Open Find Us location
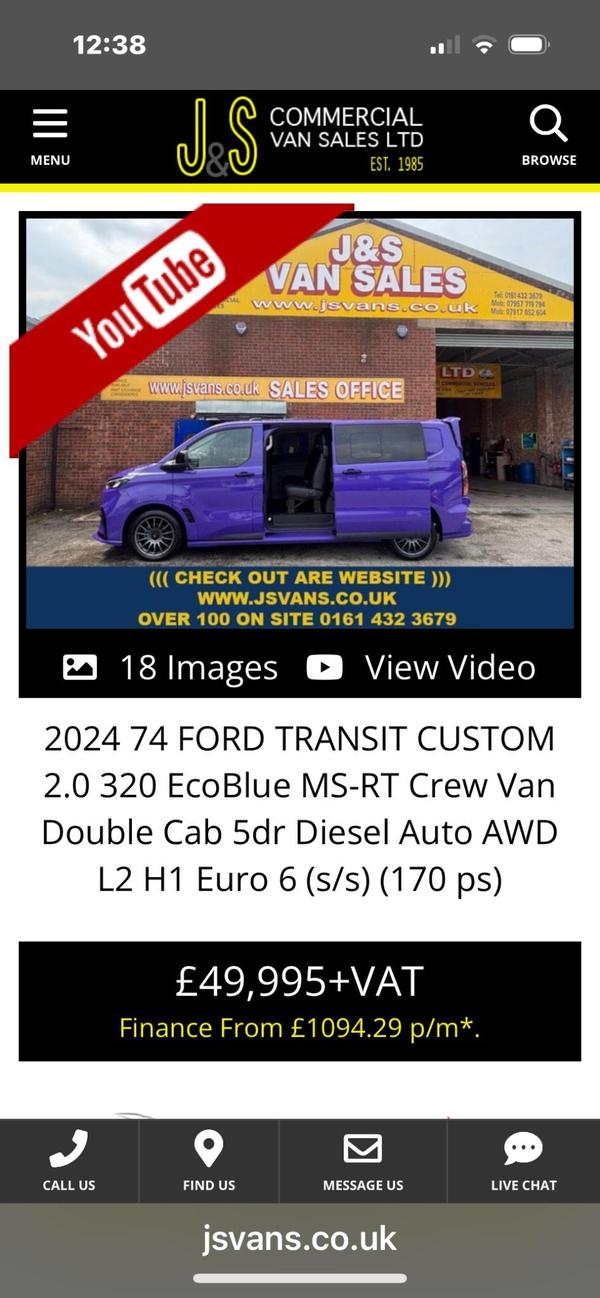 tap(208, 1160)
